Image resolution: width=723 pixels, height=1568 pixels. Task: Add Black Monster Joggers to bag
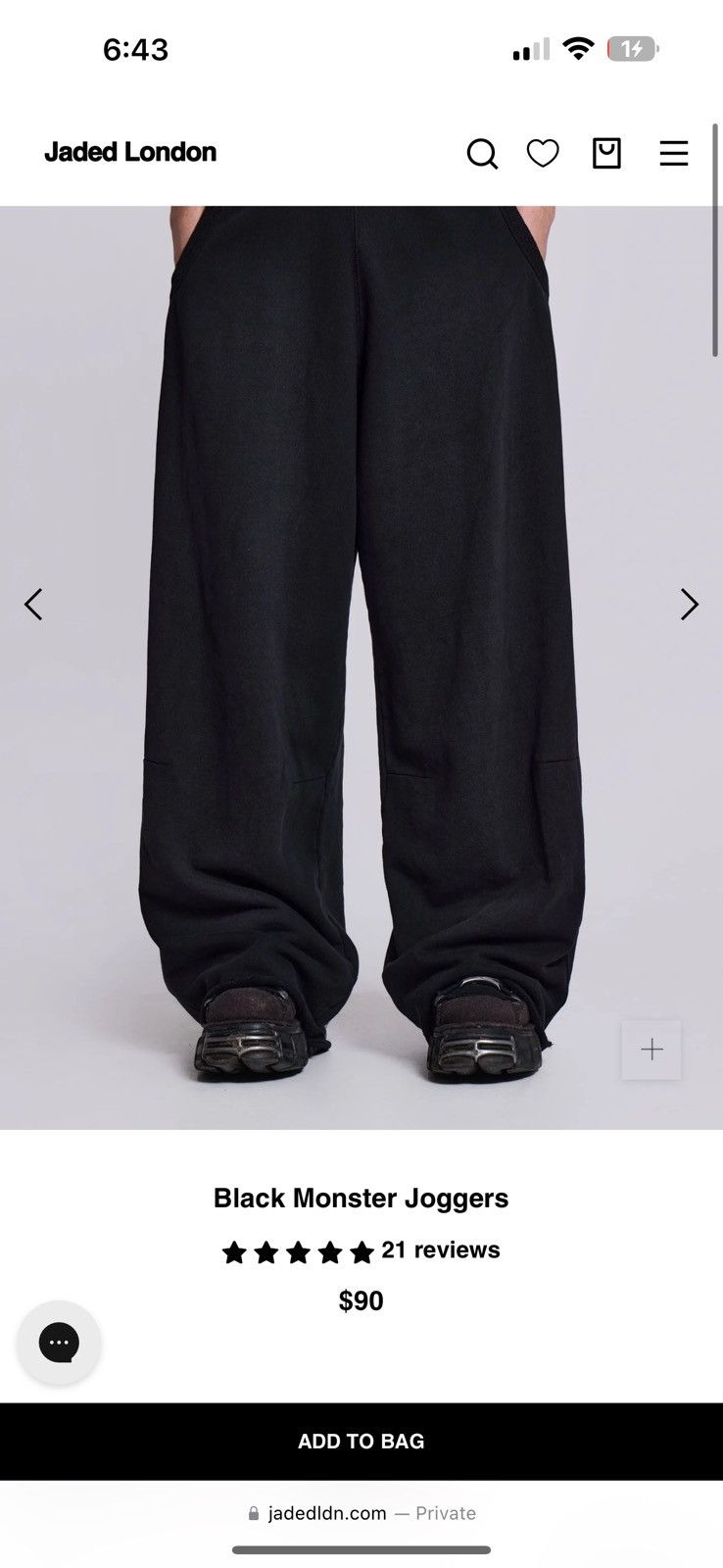pyautogui.click(x=361, y=1442)
